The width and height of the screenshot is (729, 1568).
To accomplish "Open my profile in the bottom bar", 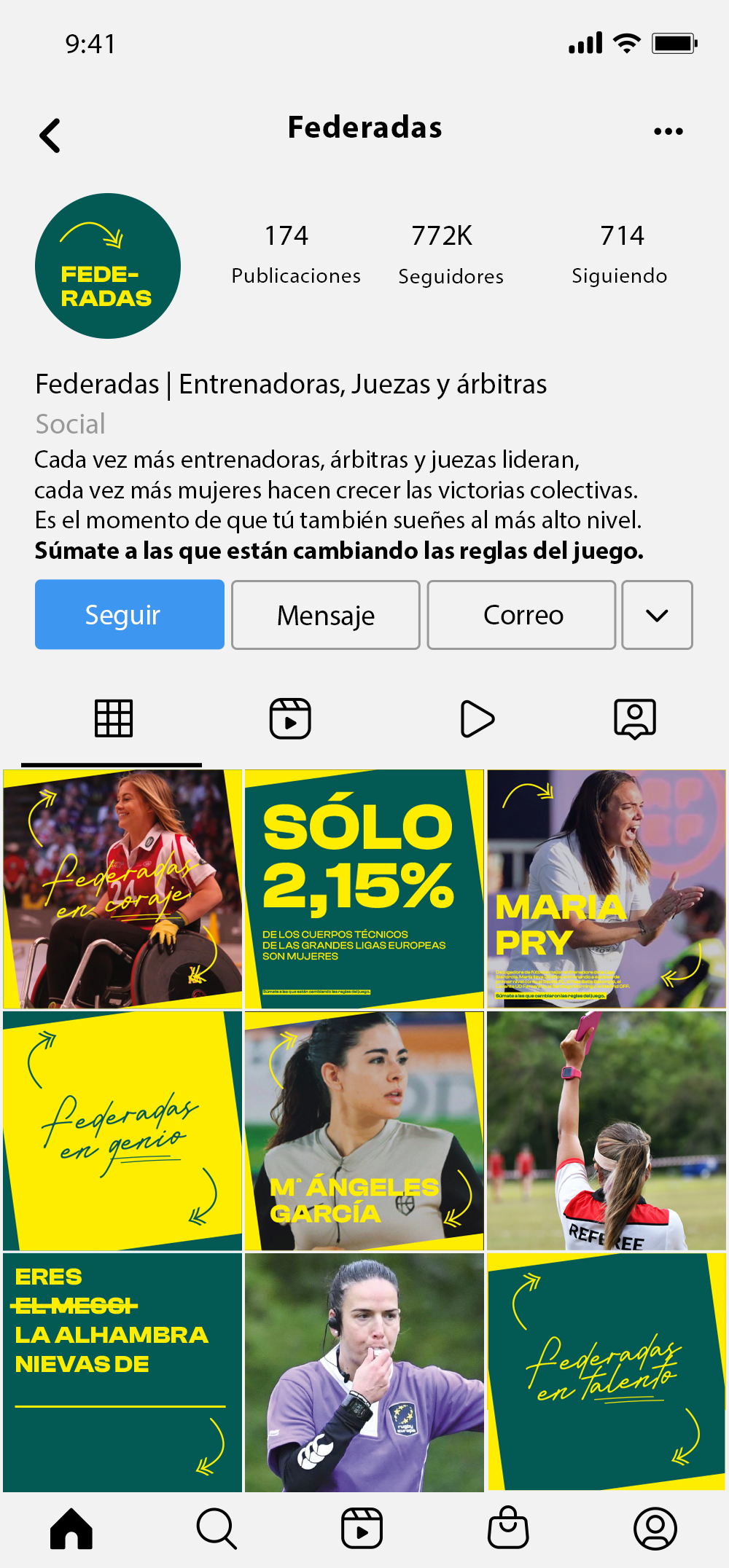I will [x=655, y=1529].
